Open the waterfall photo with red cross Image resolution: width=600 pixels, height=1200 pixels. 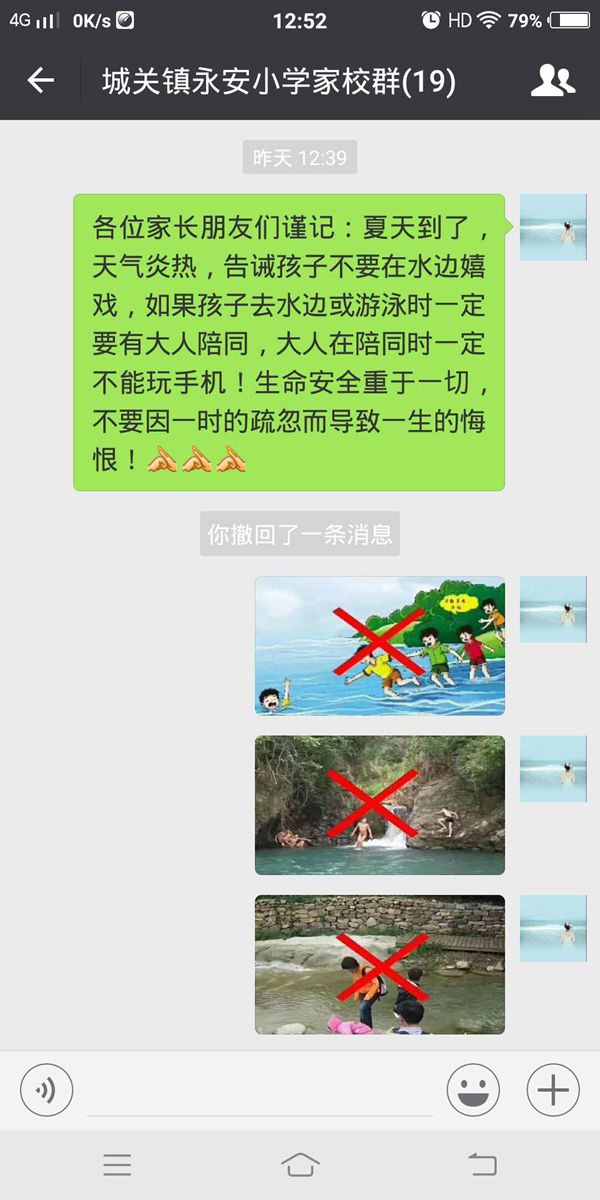(380, 805)
